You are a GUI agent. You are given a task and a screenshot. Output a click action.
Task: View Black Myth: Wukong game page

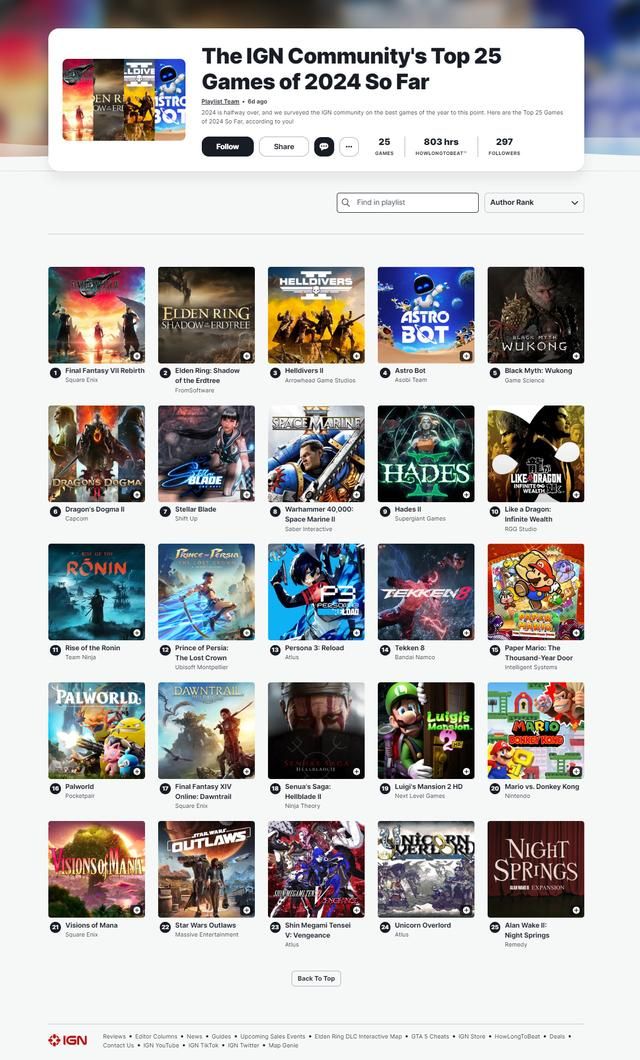(535, 314)
